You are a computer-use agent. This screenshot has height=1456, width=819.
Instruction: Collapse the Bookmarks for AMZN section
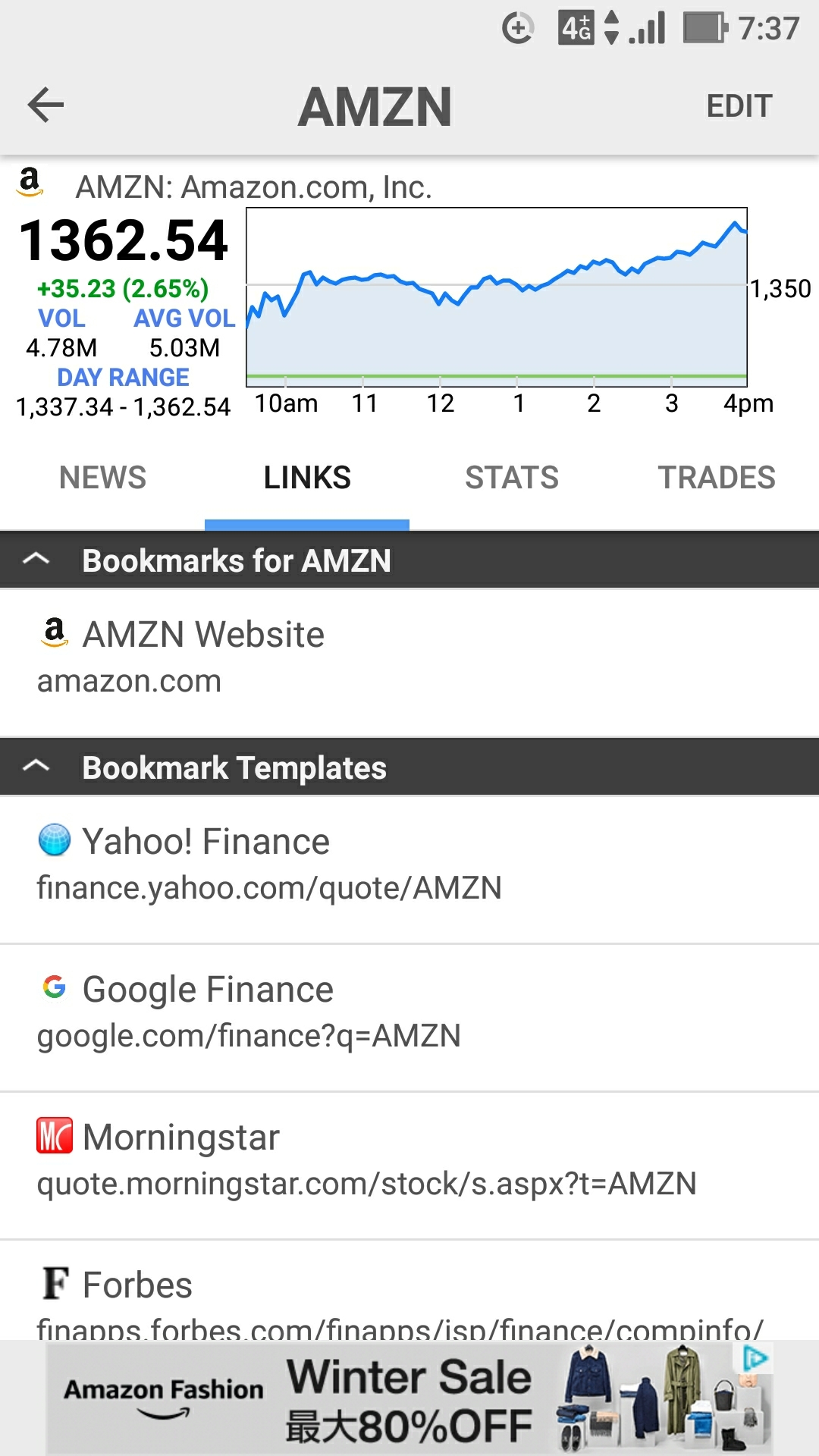[36, 560]
